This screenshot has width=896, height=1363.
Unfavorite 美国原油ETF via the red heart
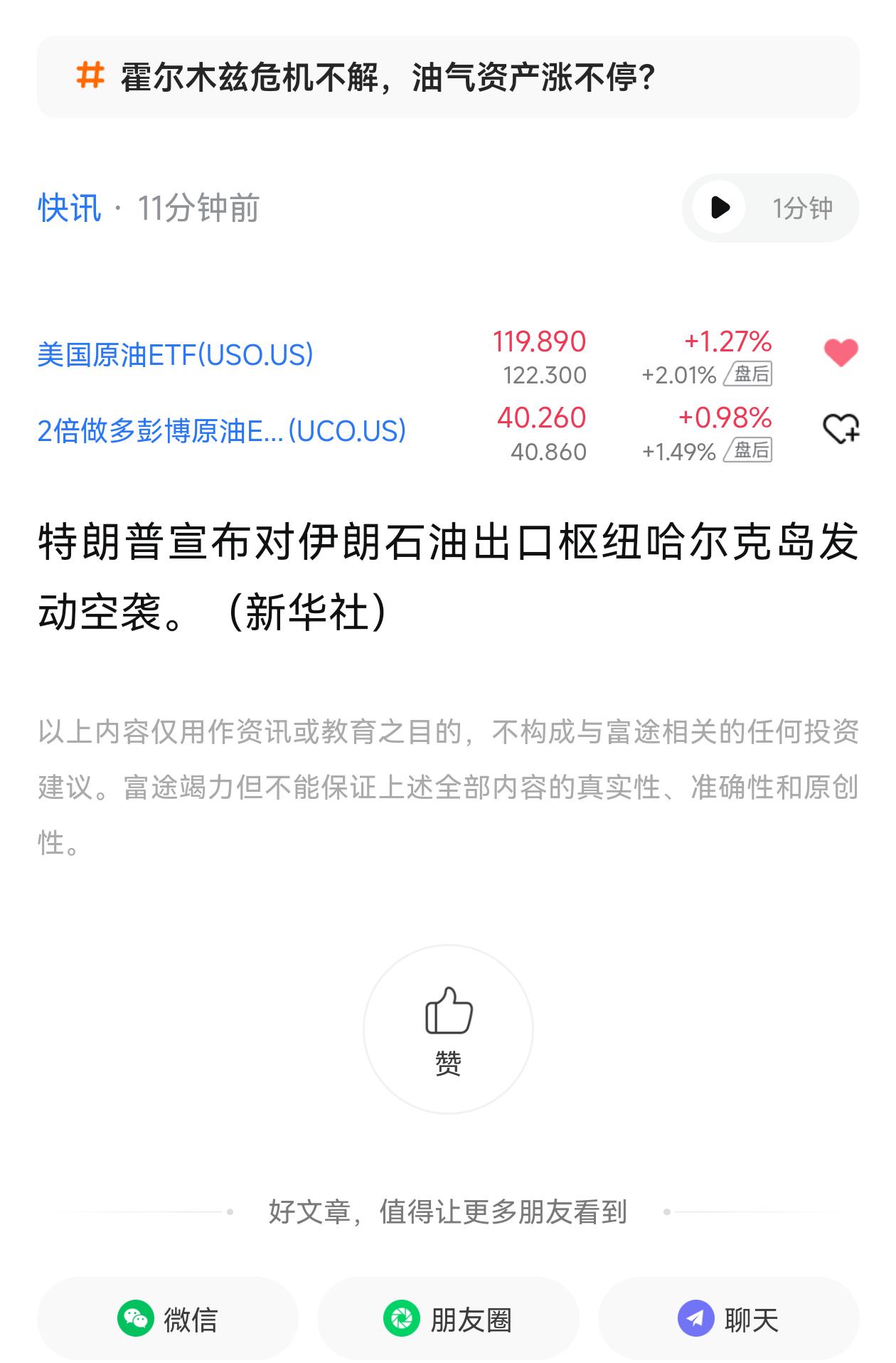point(841,354)
